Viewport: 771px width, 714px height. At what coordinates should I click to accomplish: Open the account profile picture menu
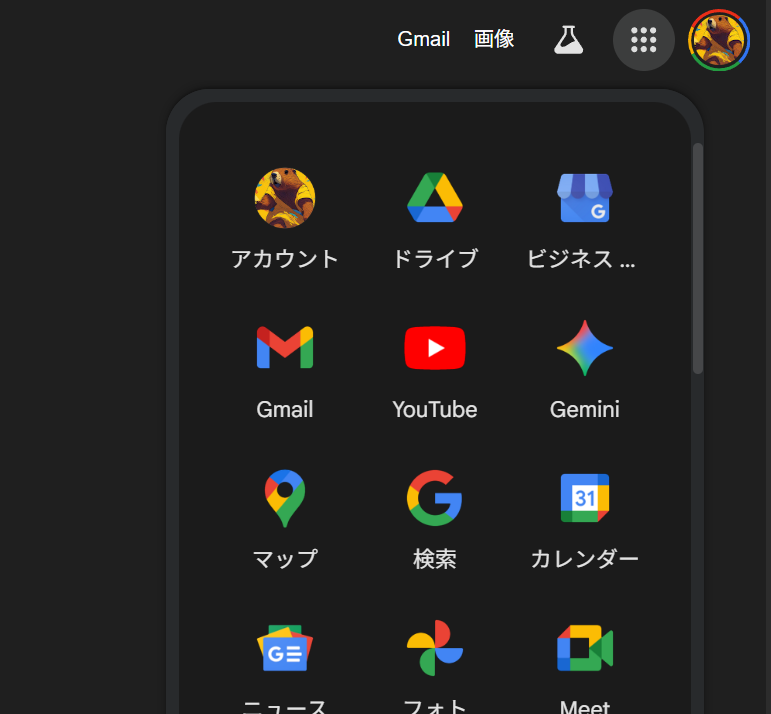coord(719,40)
